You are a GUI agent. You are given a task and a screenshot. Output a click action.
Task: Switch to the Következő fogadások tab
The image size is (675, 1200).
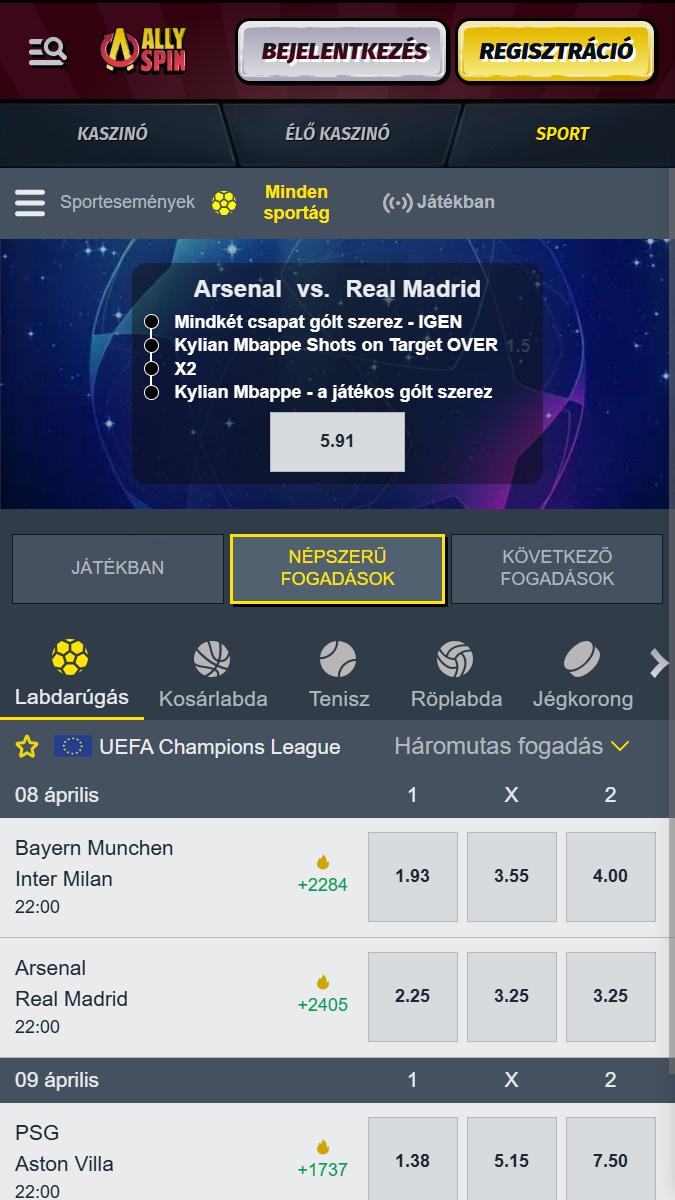click(557, 568)
